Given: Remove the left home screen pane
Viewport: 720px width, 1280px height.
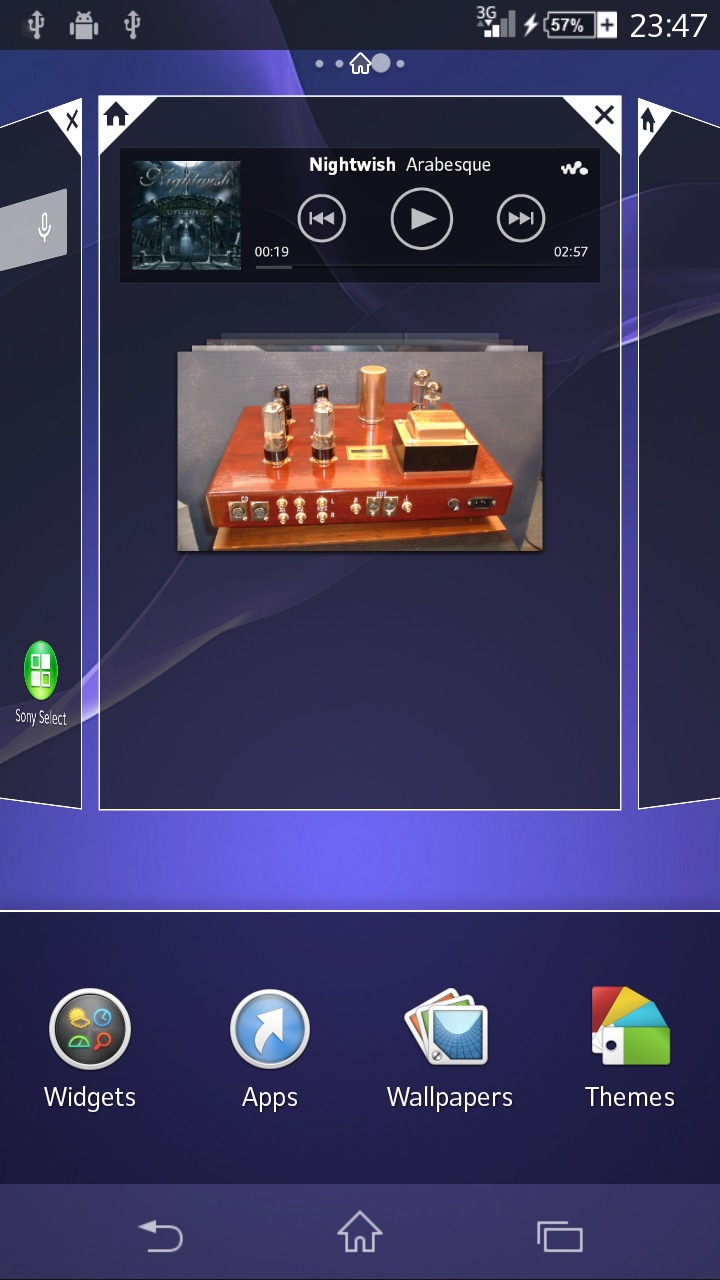Looking at the screenshot, I should pos(71,122).
